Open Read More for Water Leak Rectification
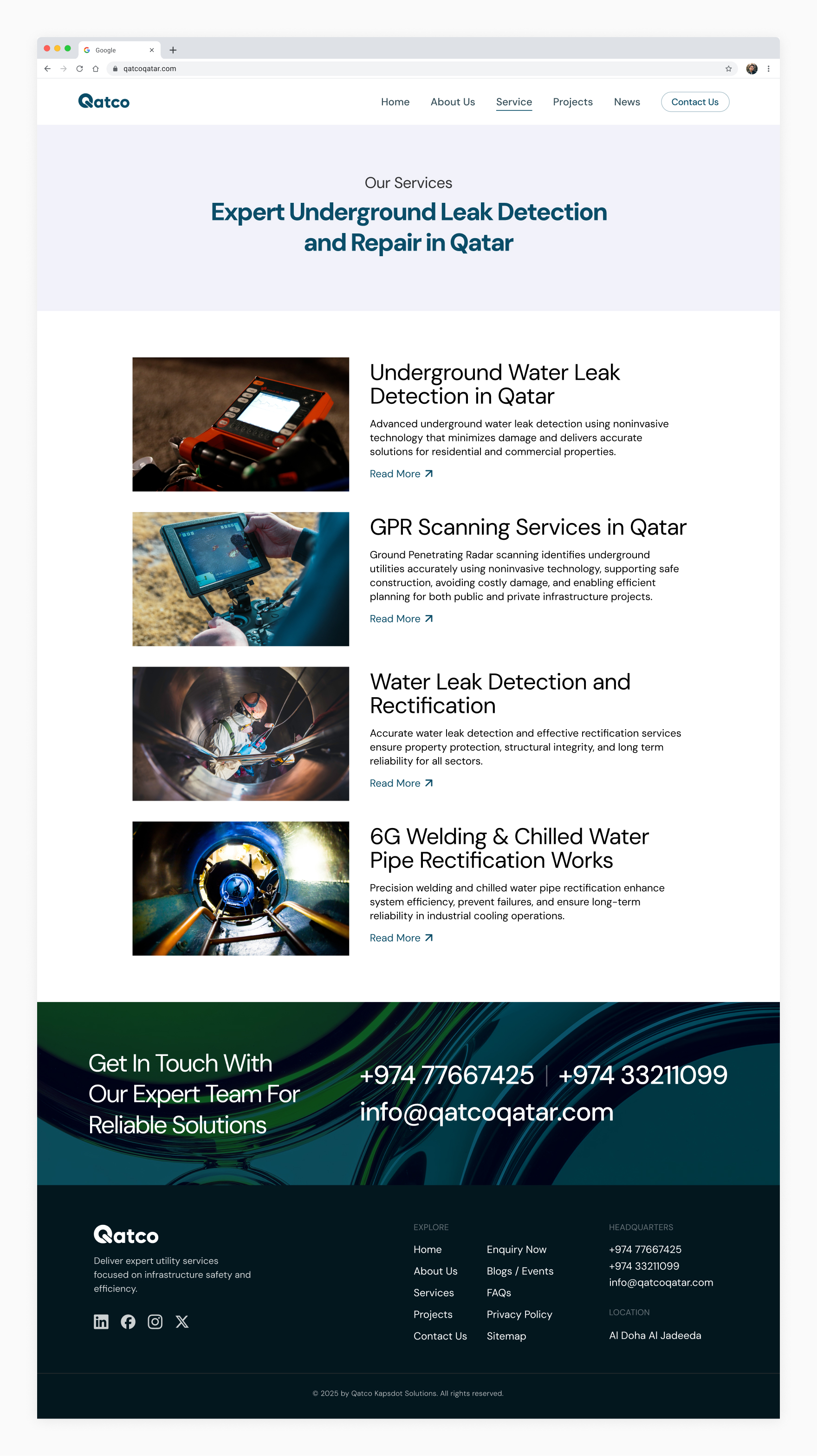 coord(400,783)
